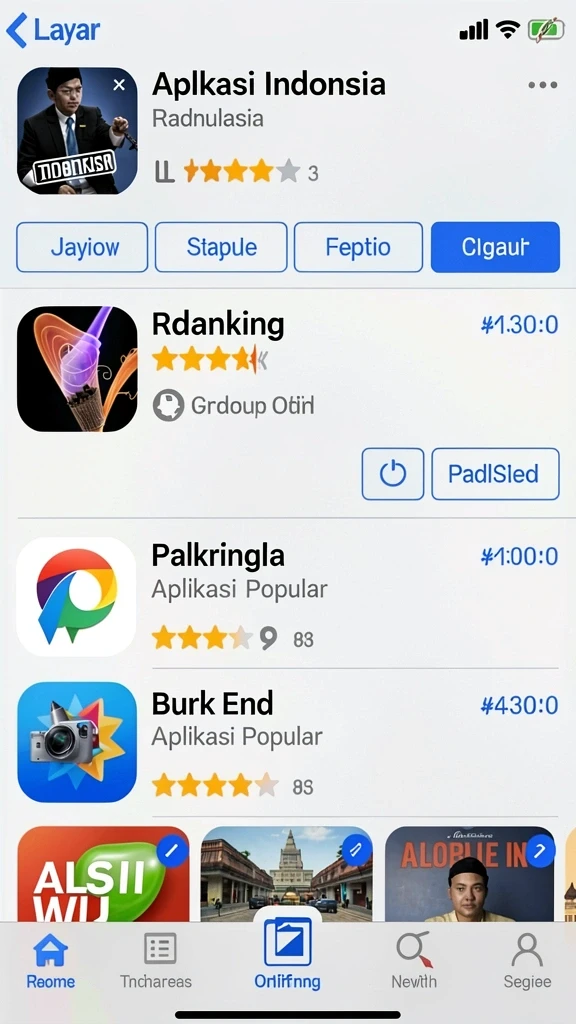This screenshot has height=1024, width=576.
Task: Tap the price button next to Palkringla
Action: (519, 556)
